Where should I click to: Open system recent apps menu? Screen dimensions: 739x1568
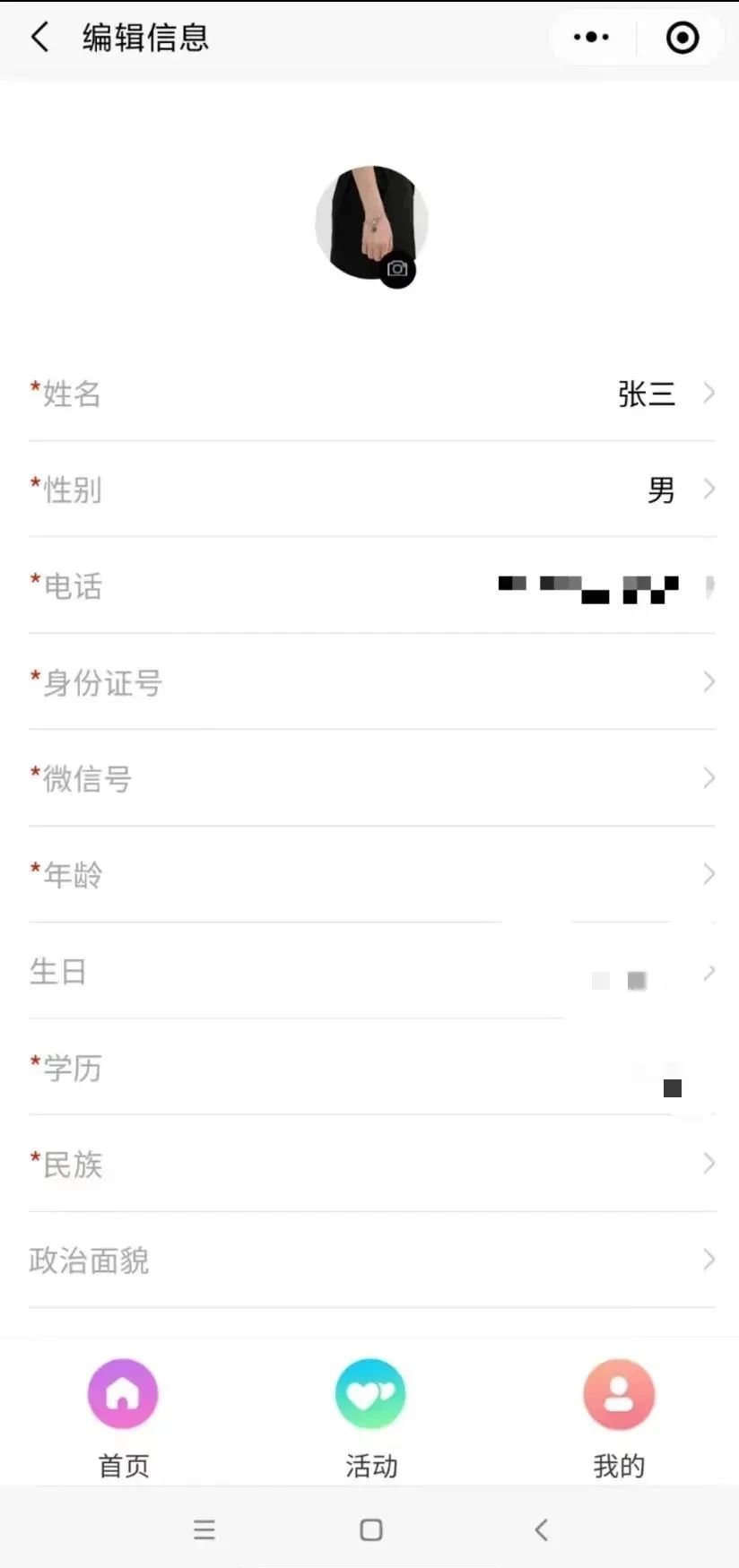coord(204,1529)
